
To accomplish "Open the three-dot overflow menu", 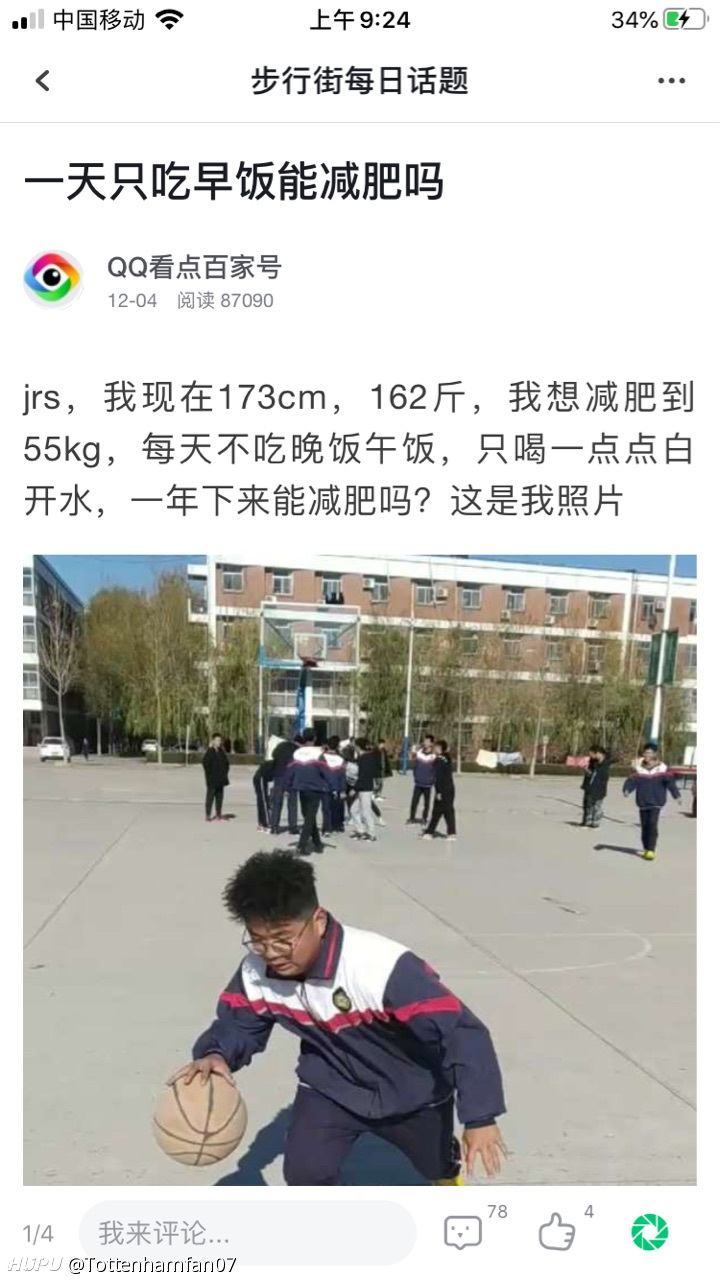I will pos(671,81).
